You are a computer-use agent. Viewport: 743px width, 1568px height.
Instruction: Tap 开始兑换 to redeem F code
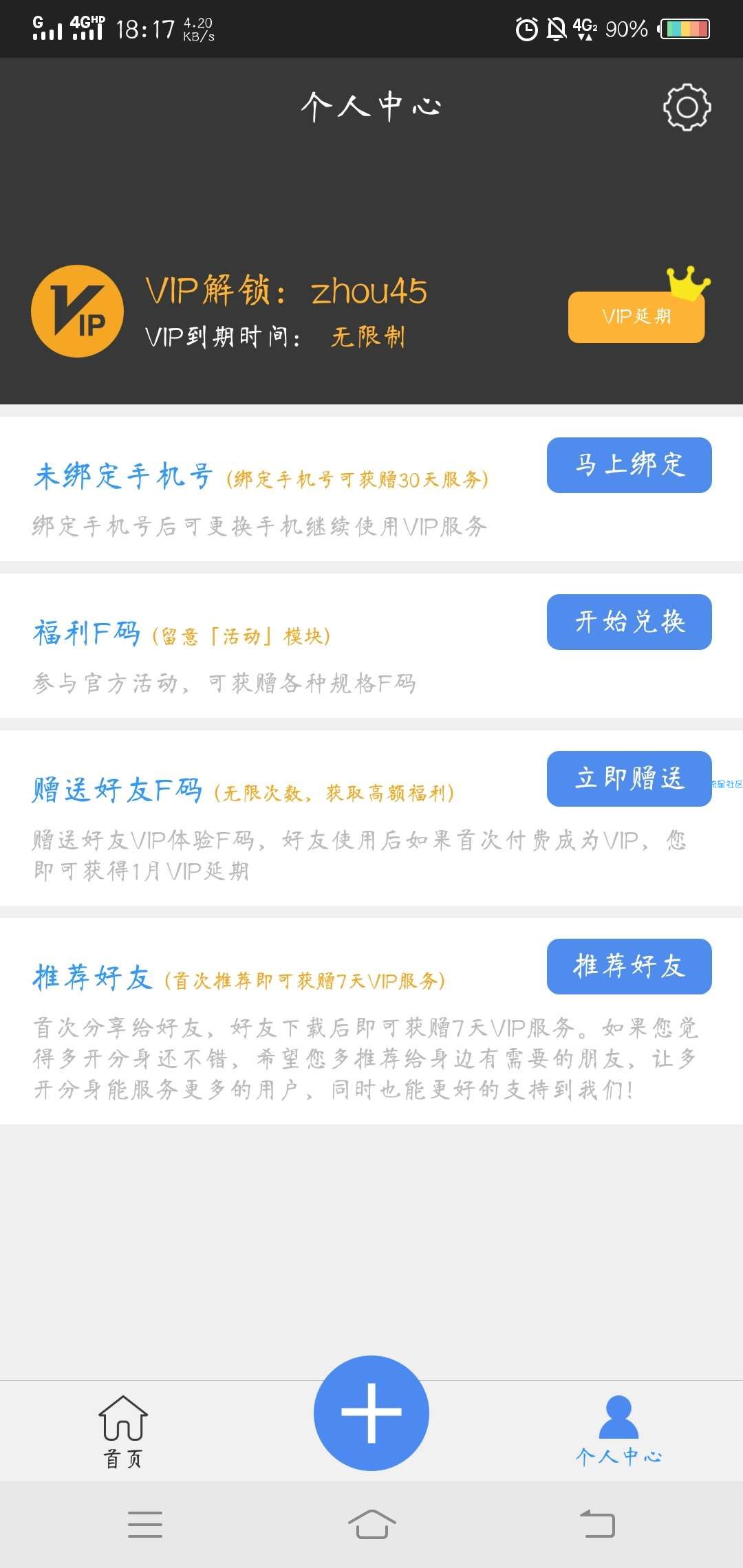coord(629,622)
